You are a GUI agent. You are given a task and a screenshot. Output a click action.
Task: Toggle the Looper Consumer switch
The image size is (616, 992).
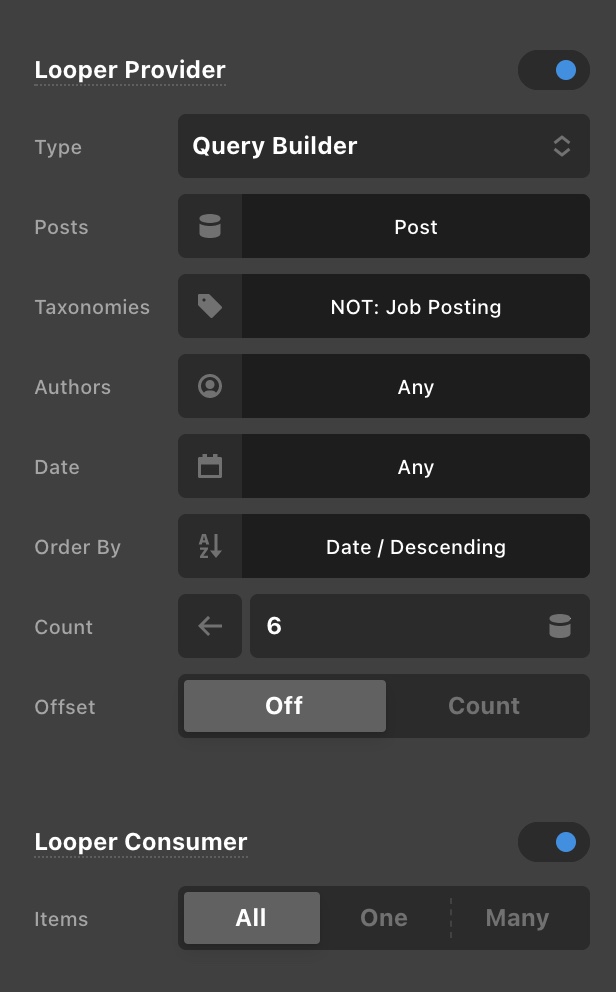[x=553, y=842]
